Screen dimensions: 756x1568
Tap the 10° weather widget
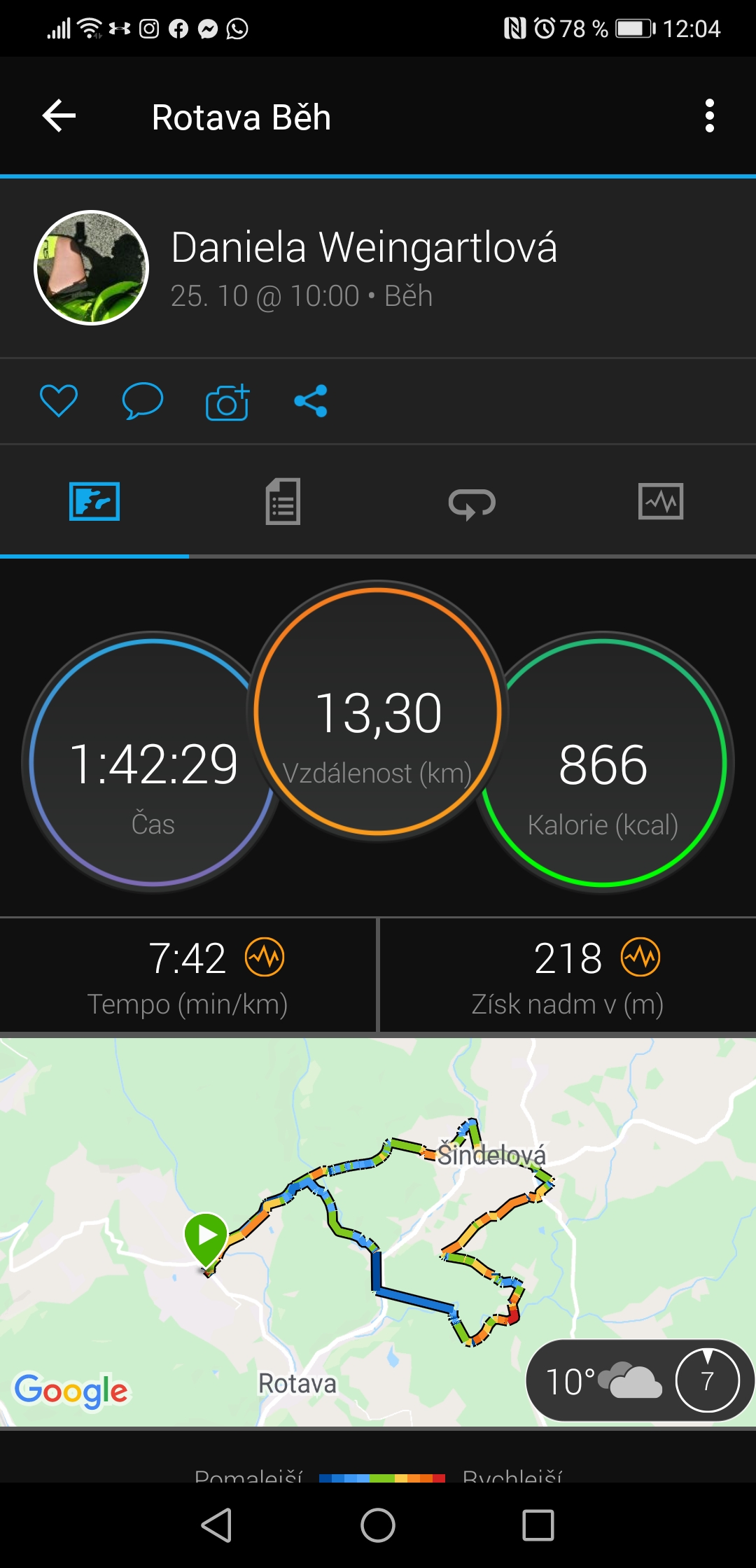640,1381
